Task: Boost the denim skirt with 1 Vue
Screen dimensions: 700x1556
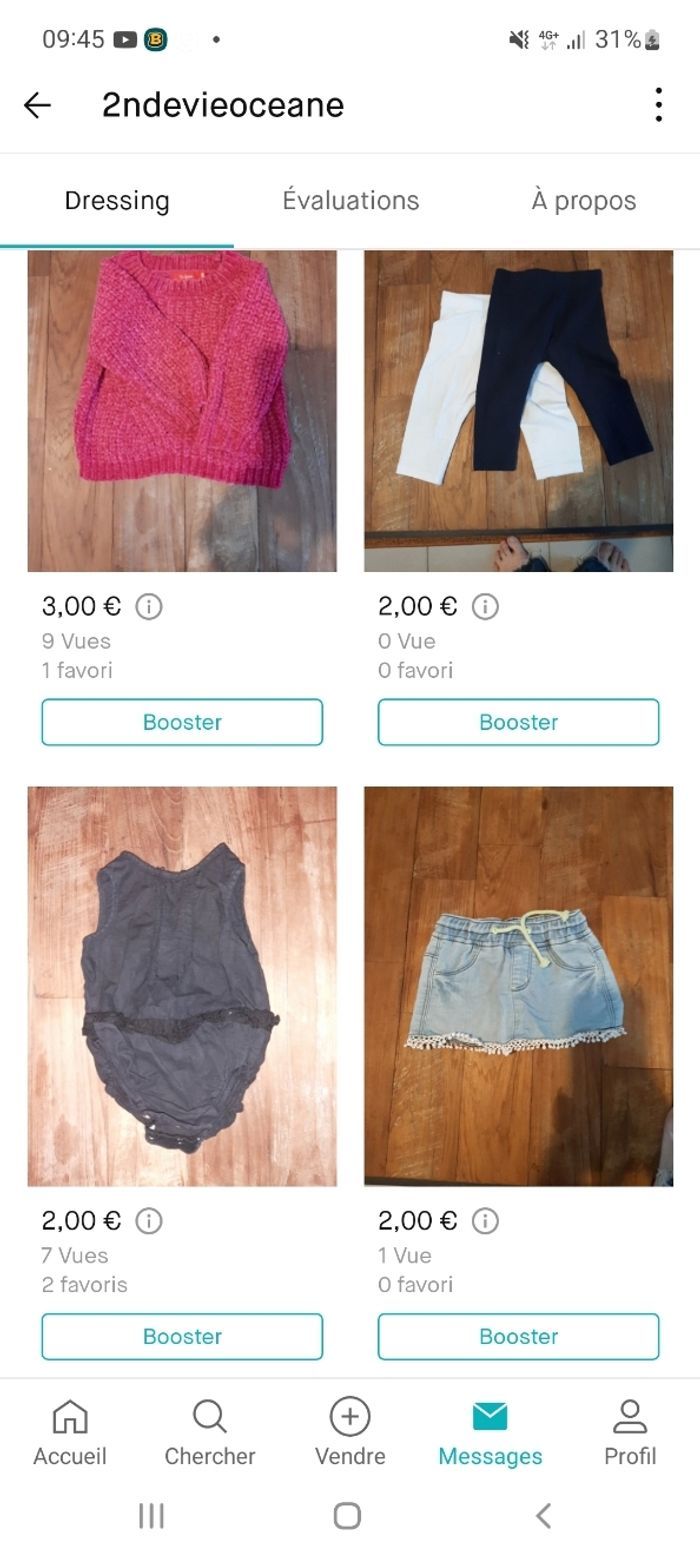Action: coord(518,1336)
